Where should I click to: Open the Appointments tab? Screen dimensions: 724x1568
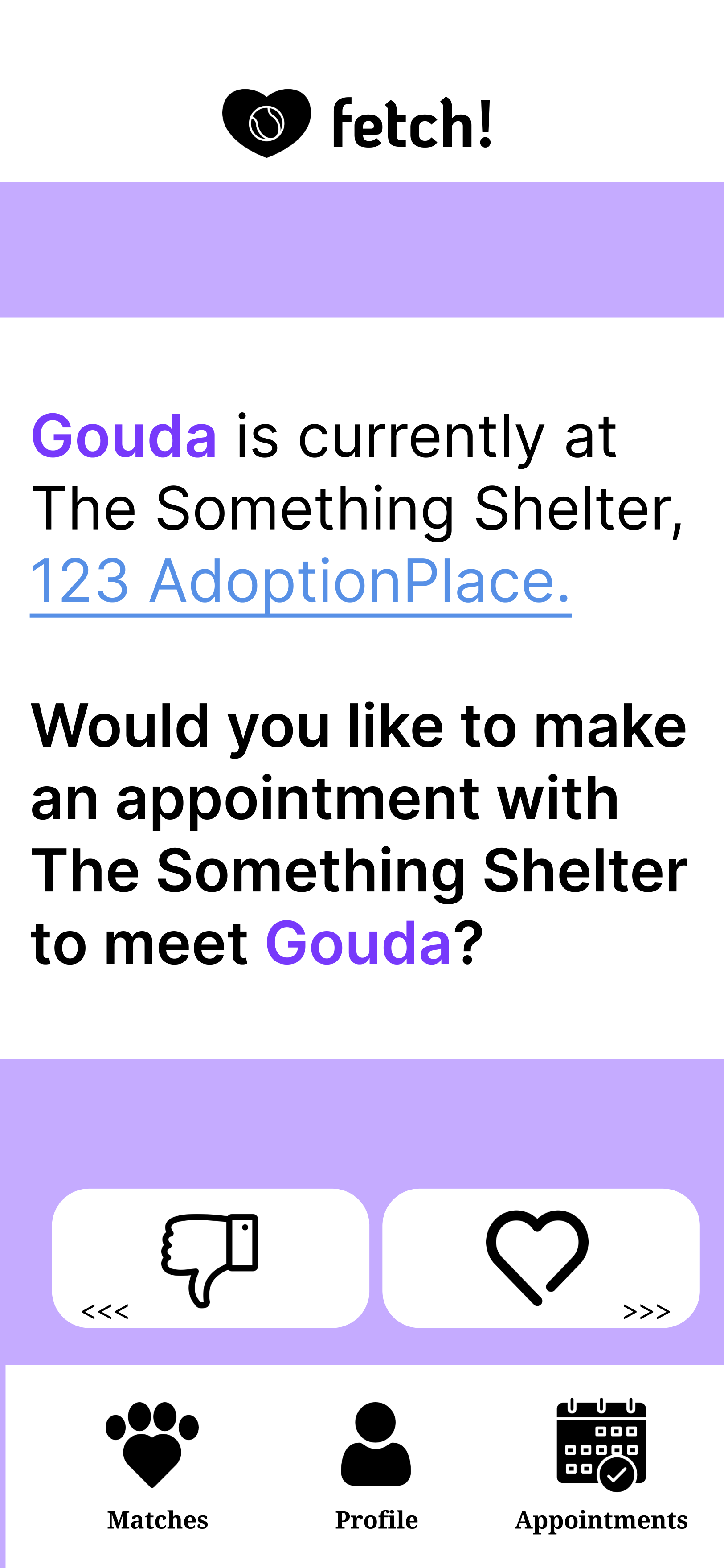pos(601,1466)
